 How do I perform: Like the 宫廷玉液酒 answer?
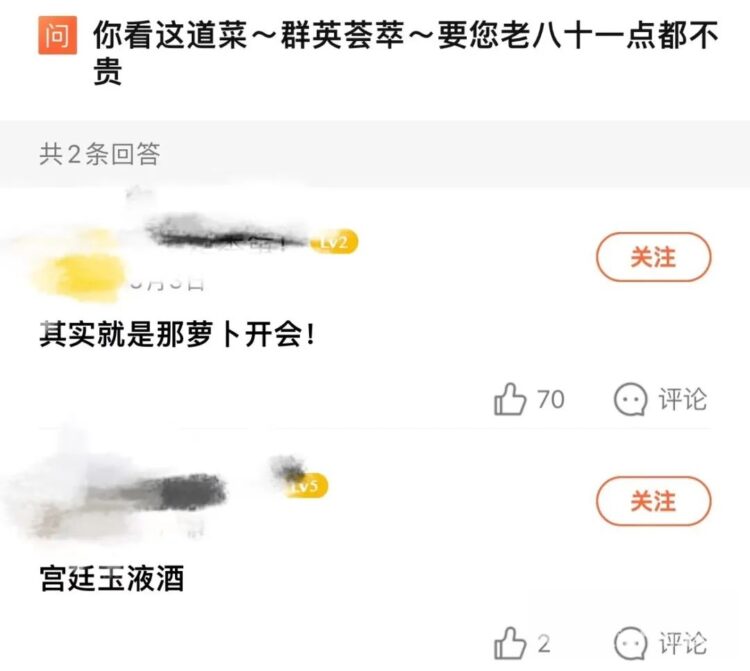511,643
